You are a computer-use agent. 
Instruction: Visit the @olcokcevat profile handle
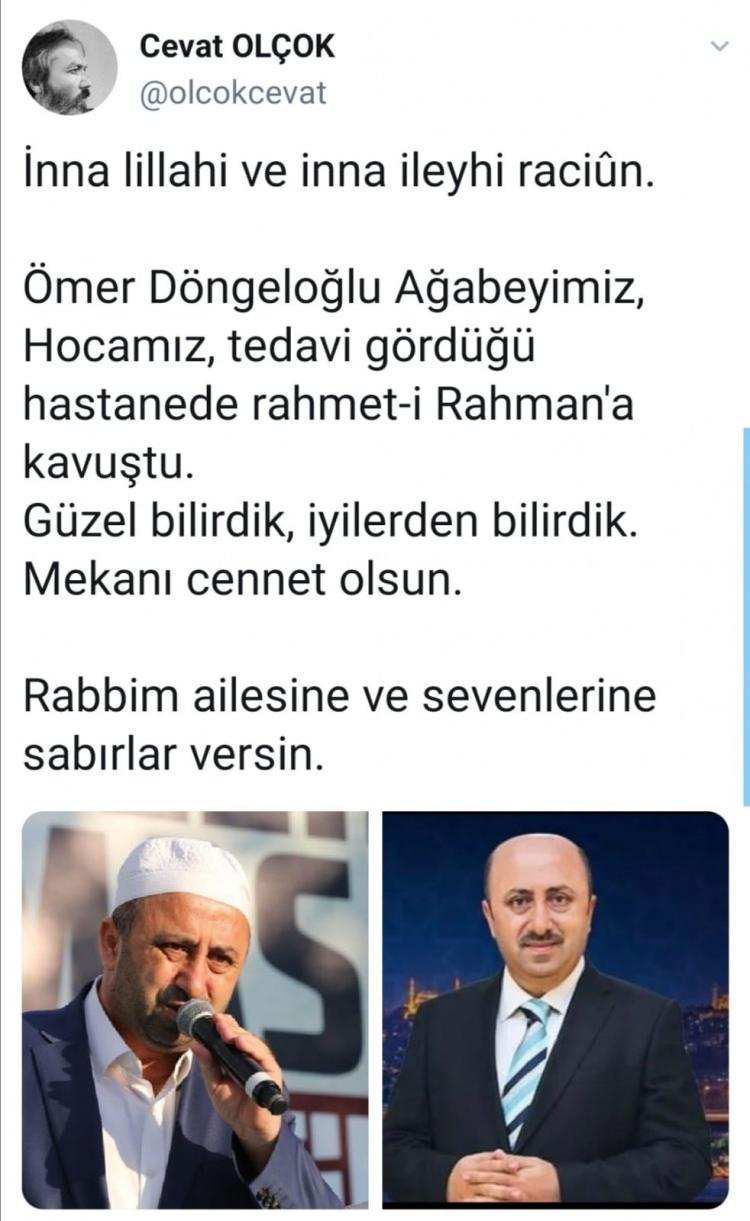232,93
